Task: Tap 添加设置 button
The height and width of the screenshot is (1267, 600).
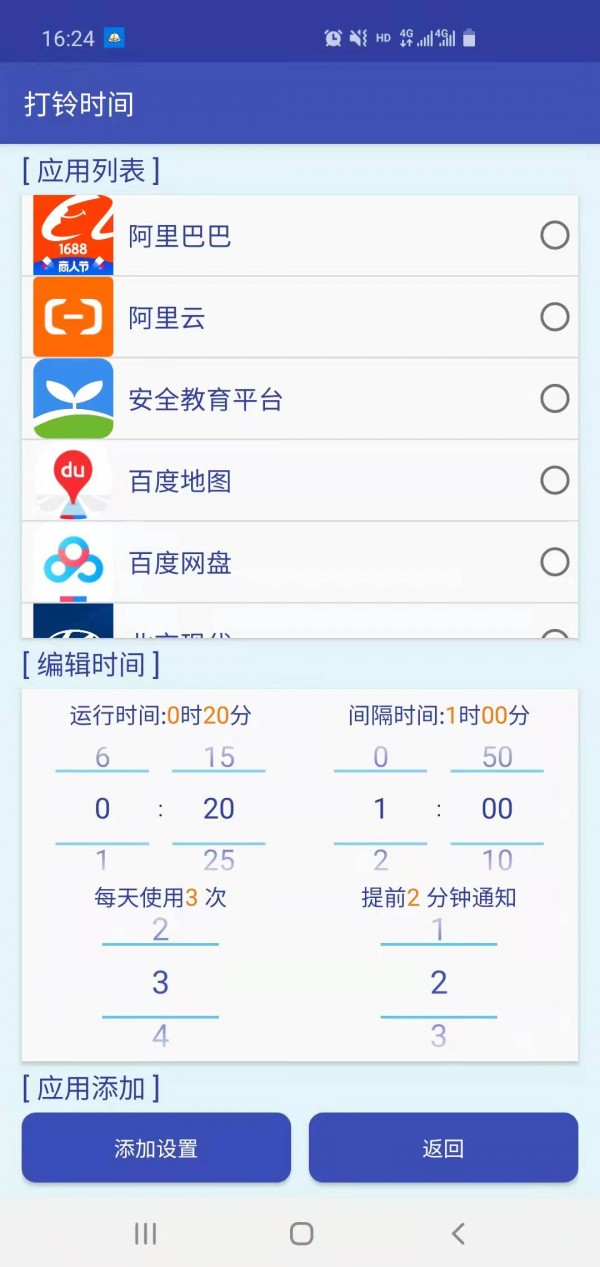Action: point(156,1148)
